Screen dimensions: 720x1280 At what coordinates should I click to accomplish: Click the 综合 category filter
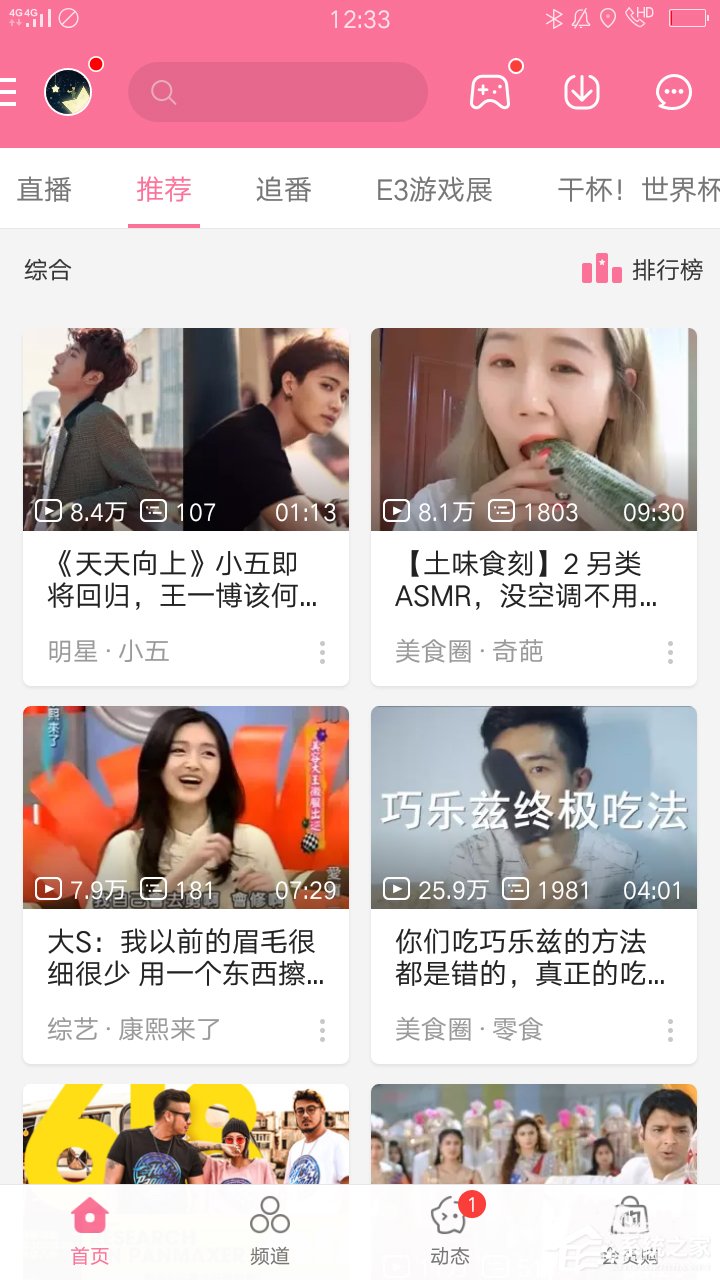[45, 269]
